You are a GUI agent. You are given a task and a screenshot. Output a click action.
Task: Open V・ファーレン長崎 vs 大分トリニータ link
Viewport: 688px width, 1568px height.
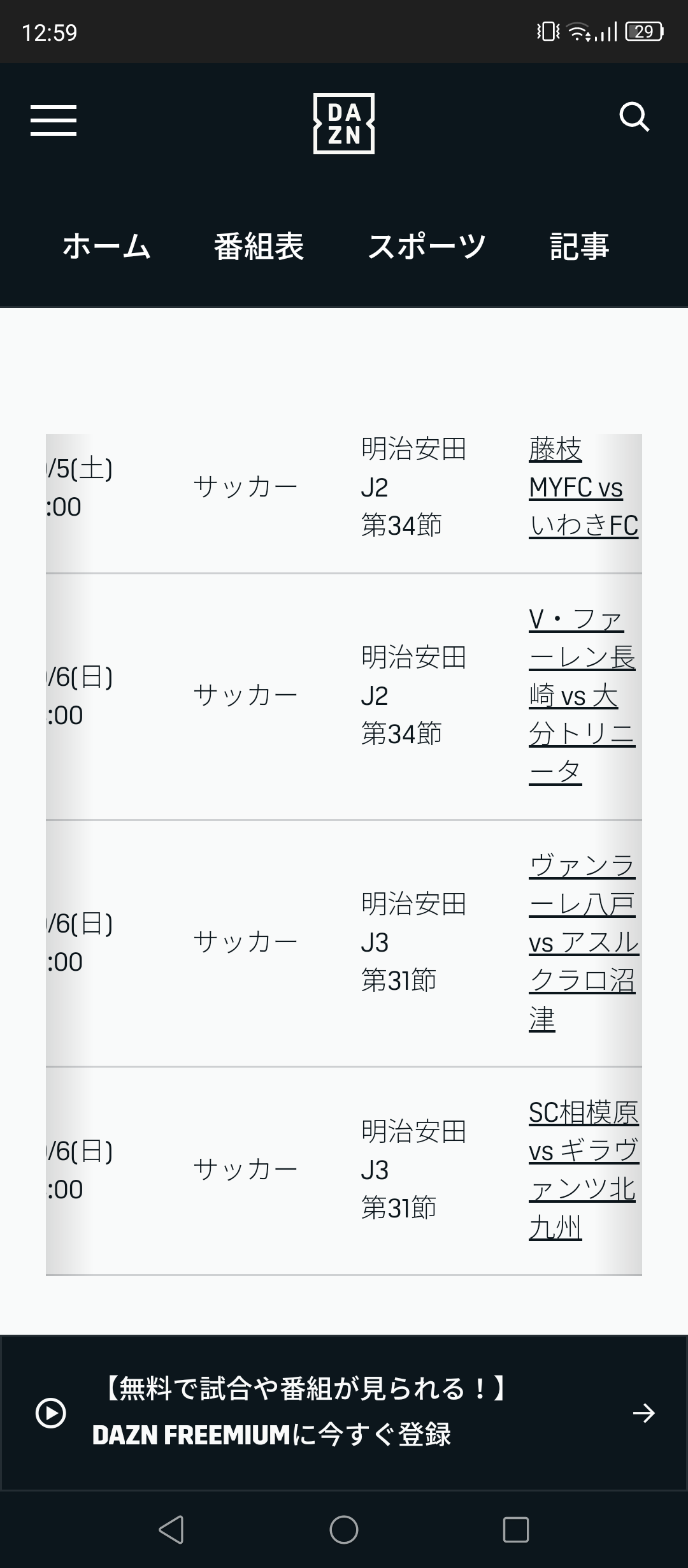pos(581,695)
